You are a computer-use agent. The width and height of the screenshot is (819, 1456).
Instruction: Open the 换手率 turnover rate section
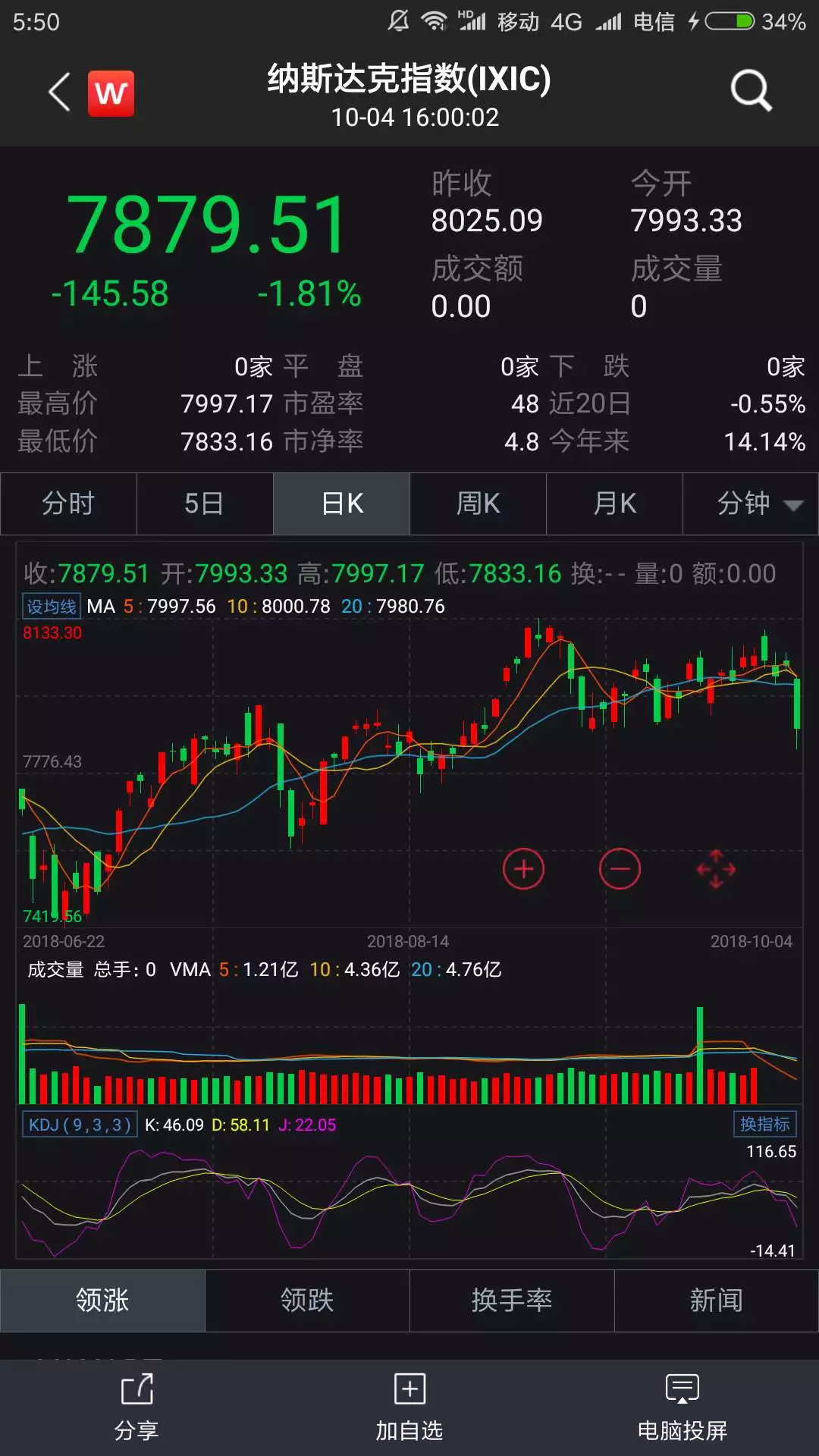[x=511, y=1300]
